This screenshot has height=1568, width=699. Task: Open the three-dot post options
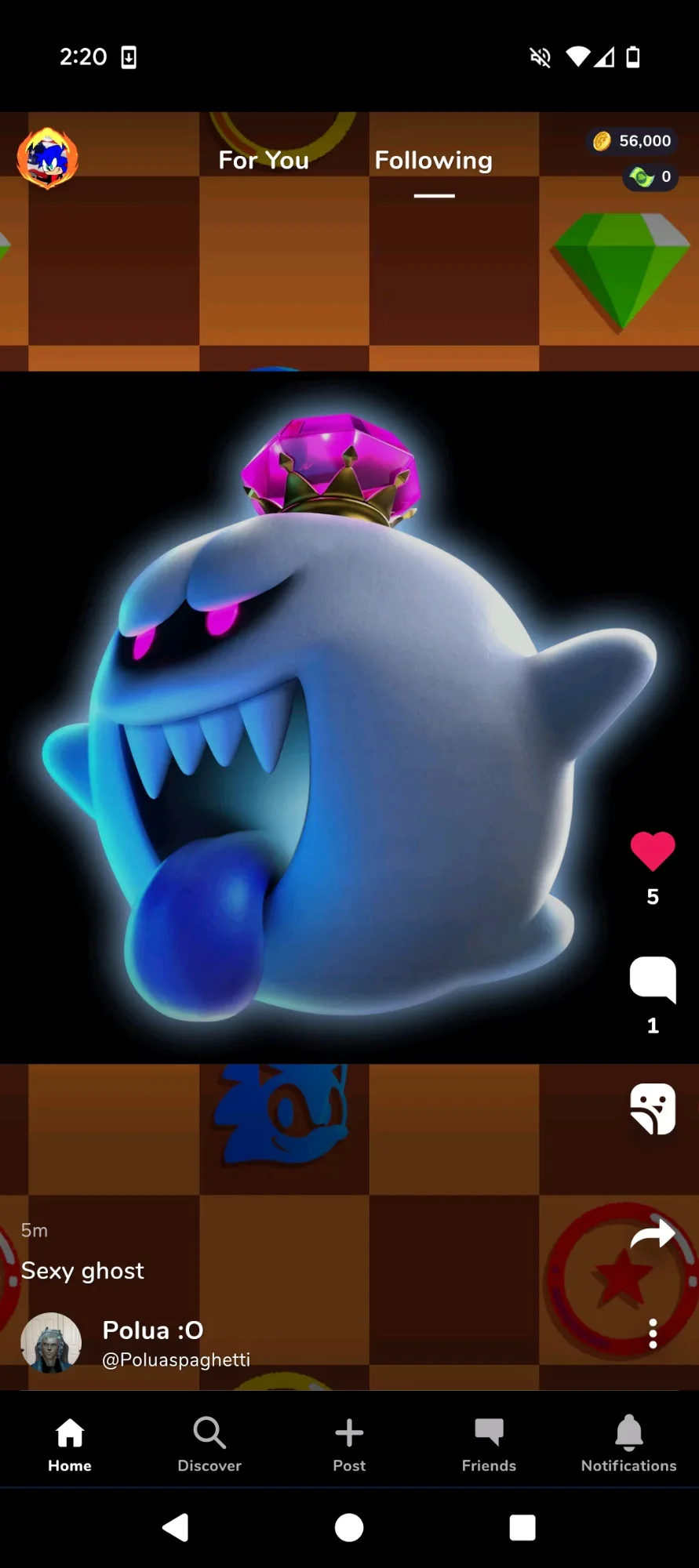[x=653, y=1334]
